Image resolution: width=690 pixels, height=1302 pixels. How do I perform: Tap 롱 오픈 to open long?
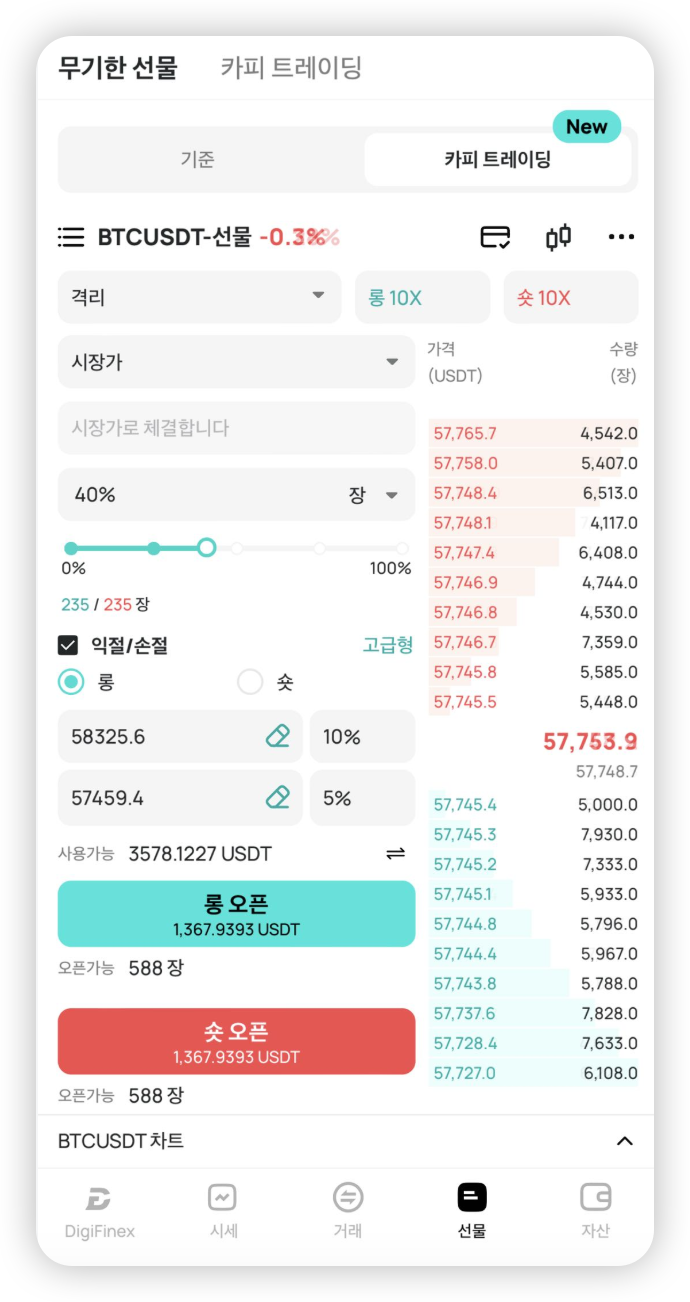[x=236, y=914]
